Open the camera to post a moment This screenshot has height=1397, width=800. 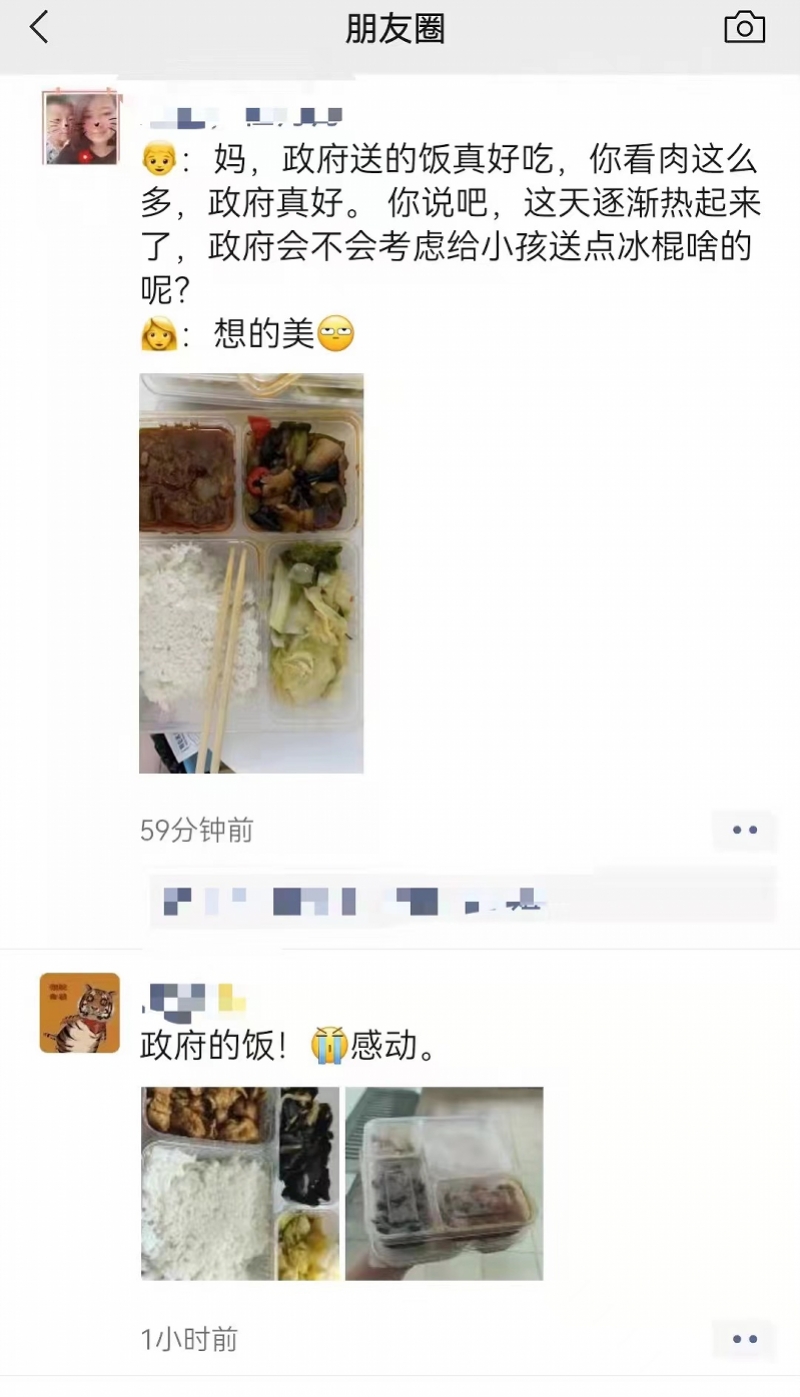click(x=744, y=28)
